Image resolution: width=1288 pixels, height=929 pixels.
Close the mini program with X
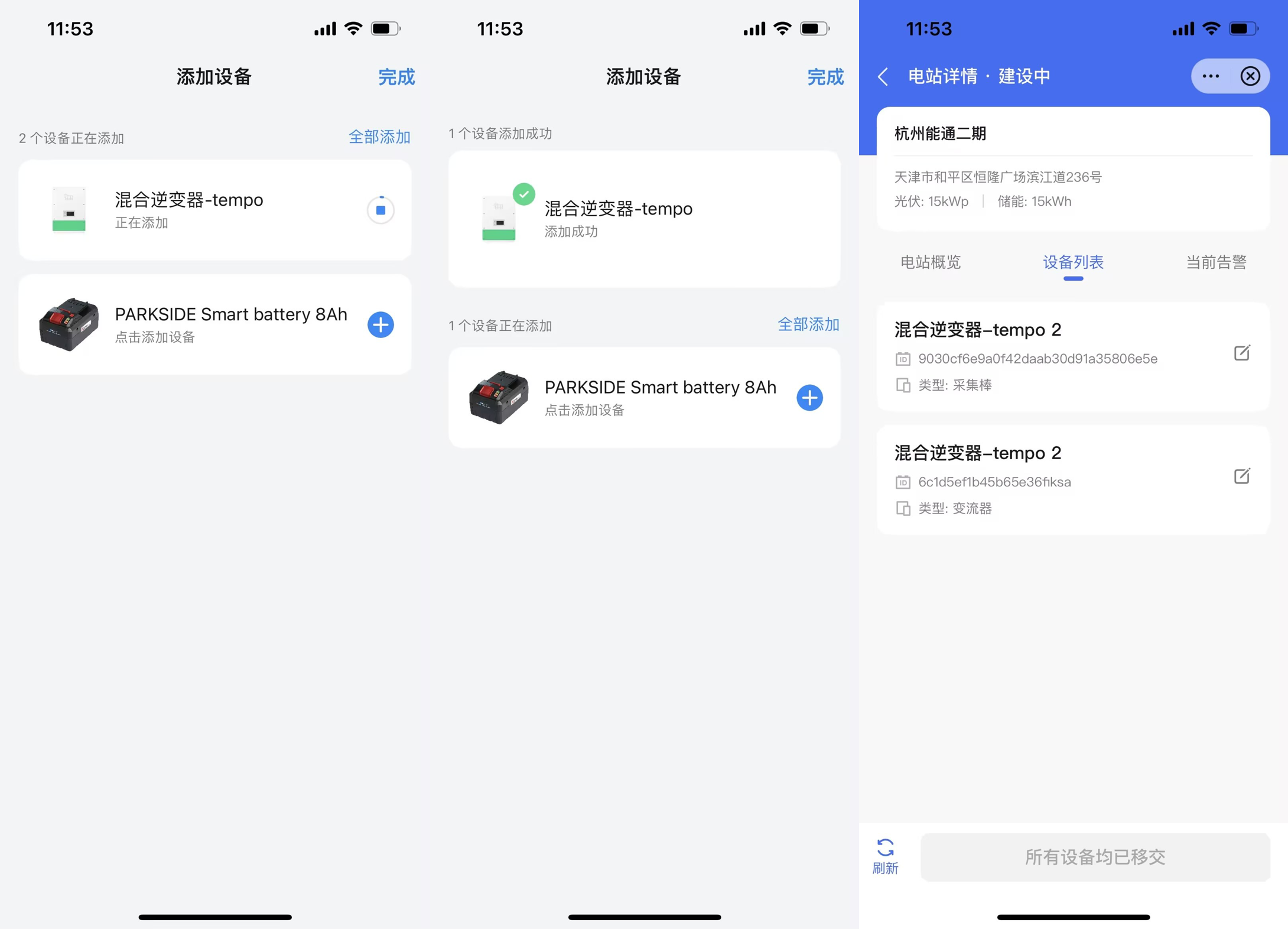(x=1250, y=76)
